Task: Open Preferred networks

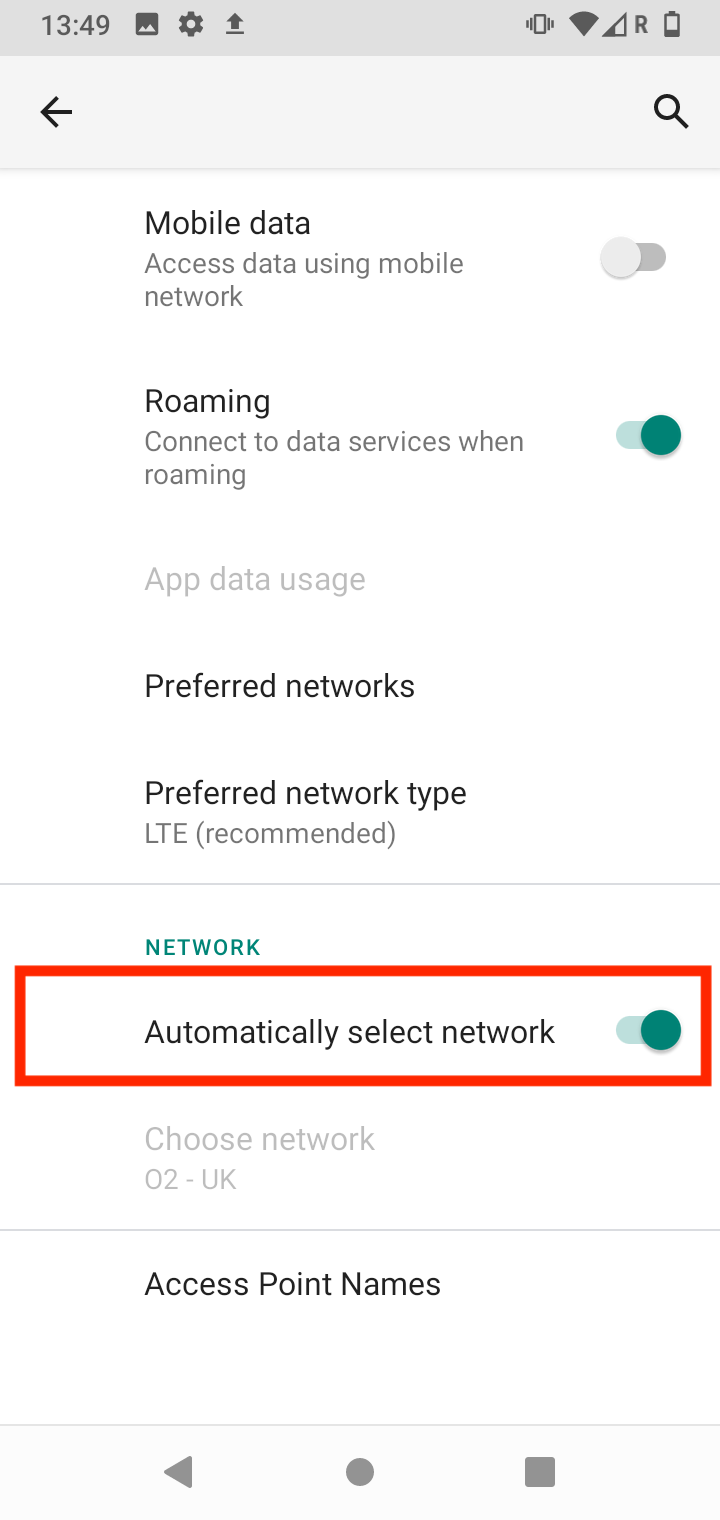Action: pyautogui.click(x=280, y=686)
